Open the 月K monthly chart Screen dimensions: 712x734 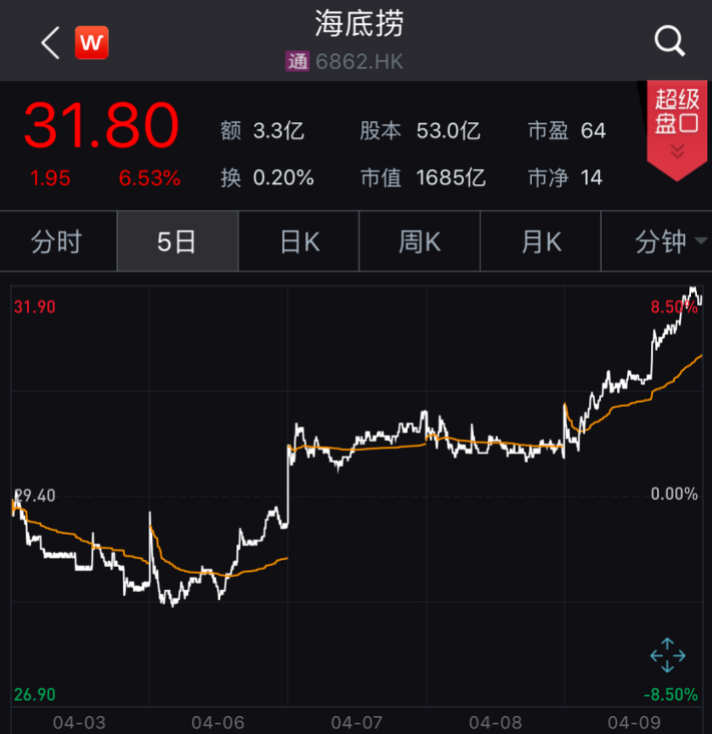pyautogui.click(x=541, y=242)
